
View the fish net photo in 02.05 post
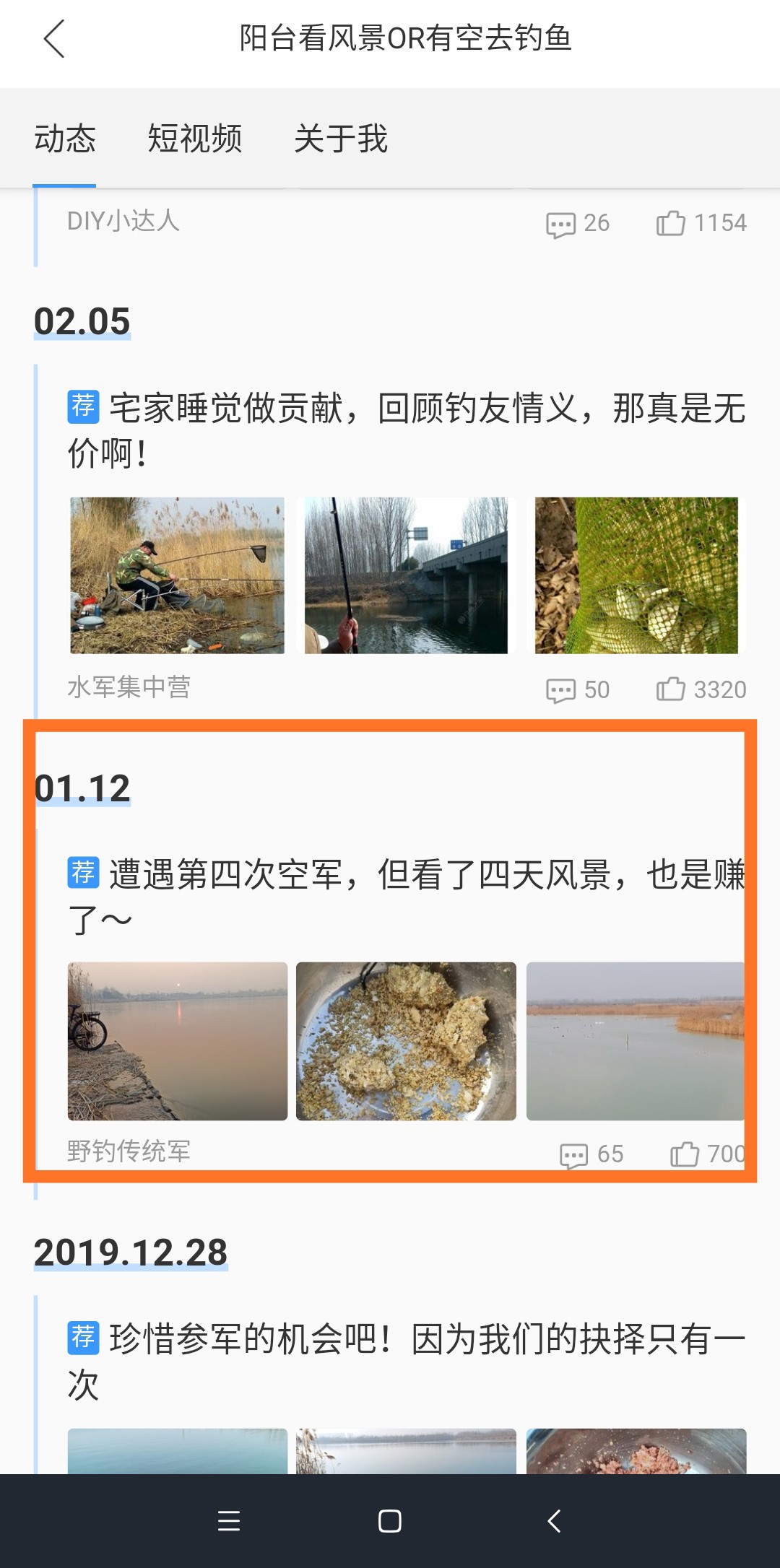(x=636, y=575)
